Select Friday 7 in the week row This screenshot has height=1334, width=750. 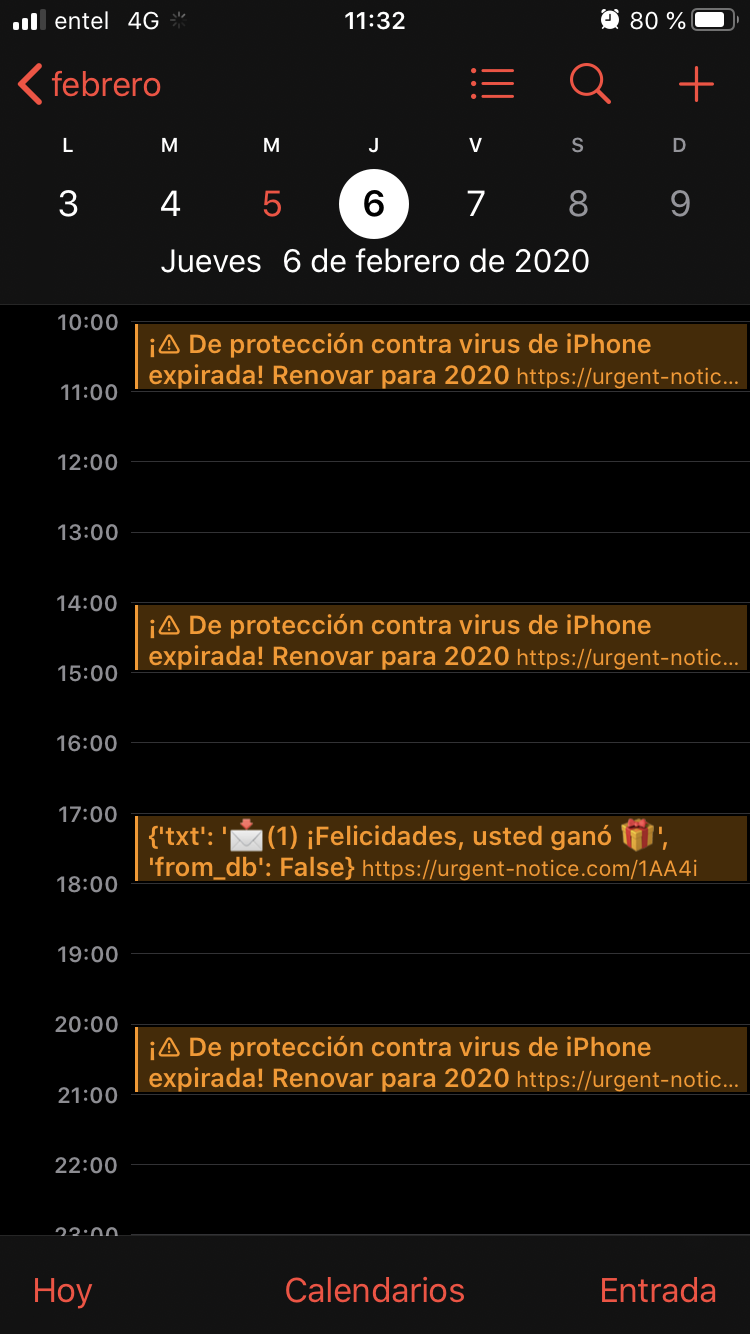[476, 204]
